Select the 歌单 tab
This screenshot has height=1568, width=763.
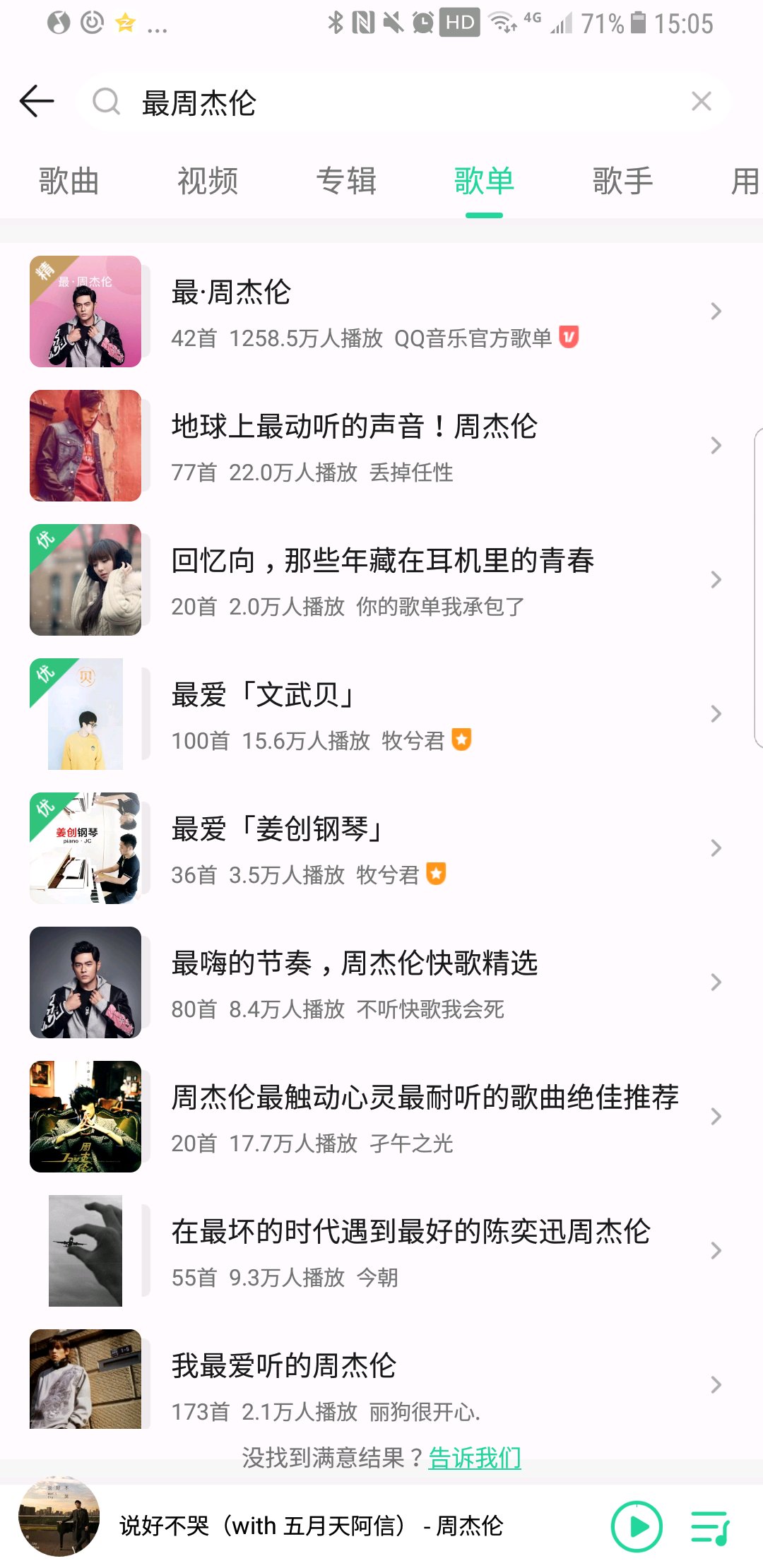tap(484, 182)
